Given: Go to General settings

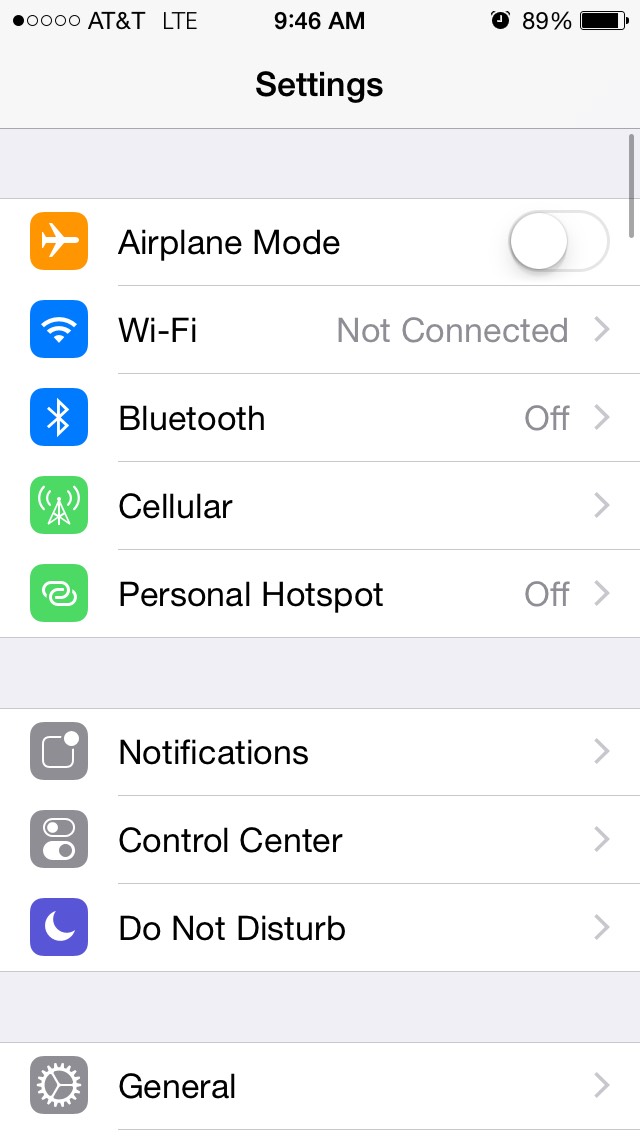Looking at the screenshot, I should (x=320, y=1086).
